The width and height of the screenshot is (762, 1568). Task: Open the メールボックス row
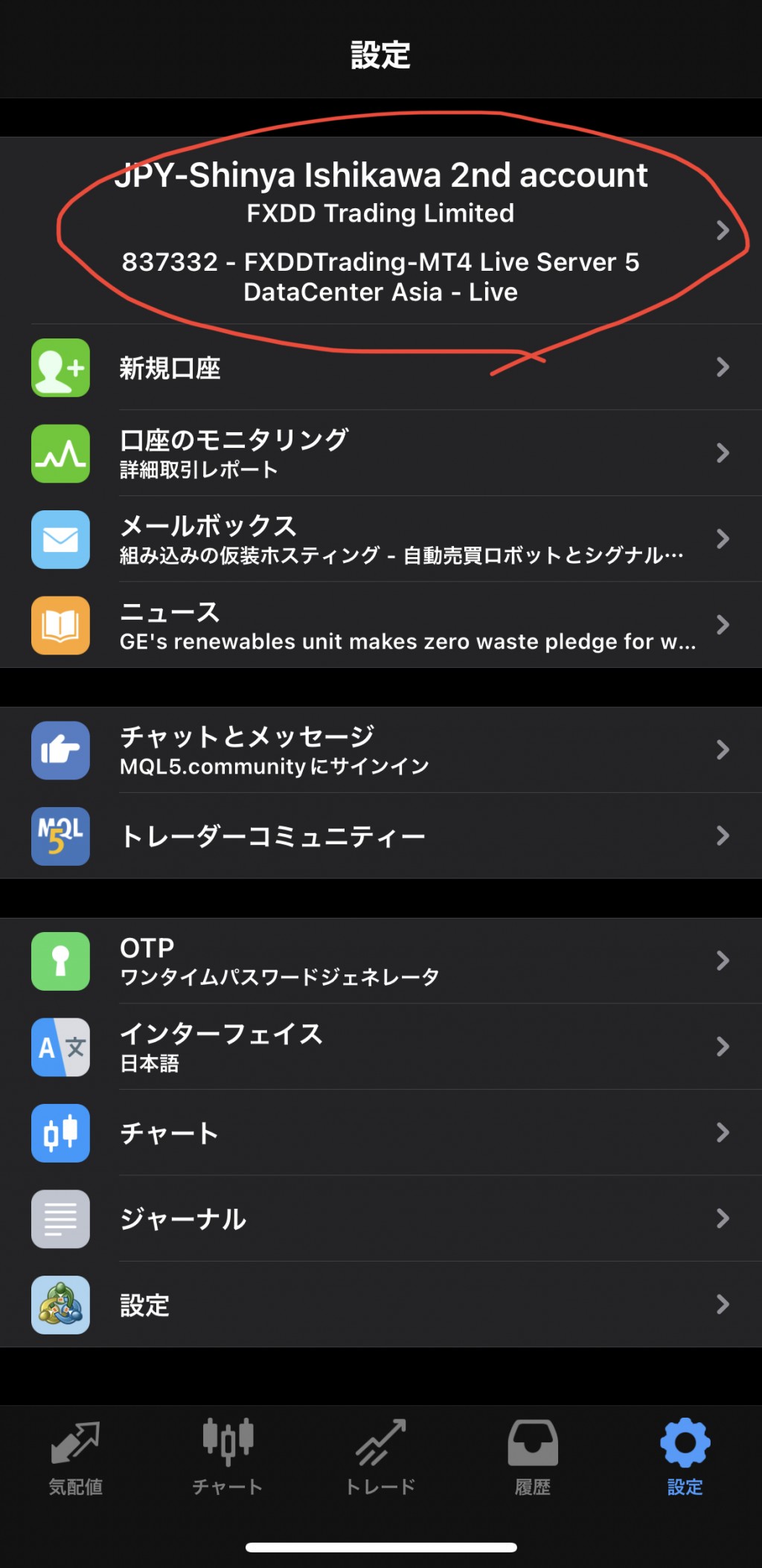pos(381,539)
